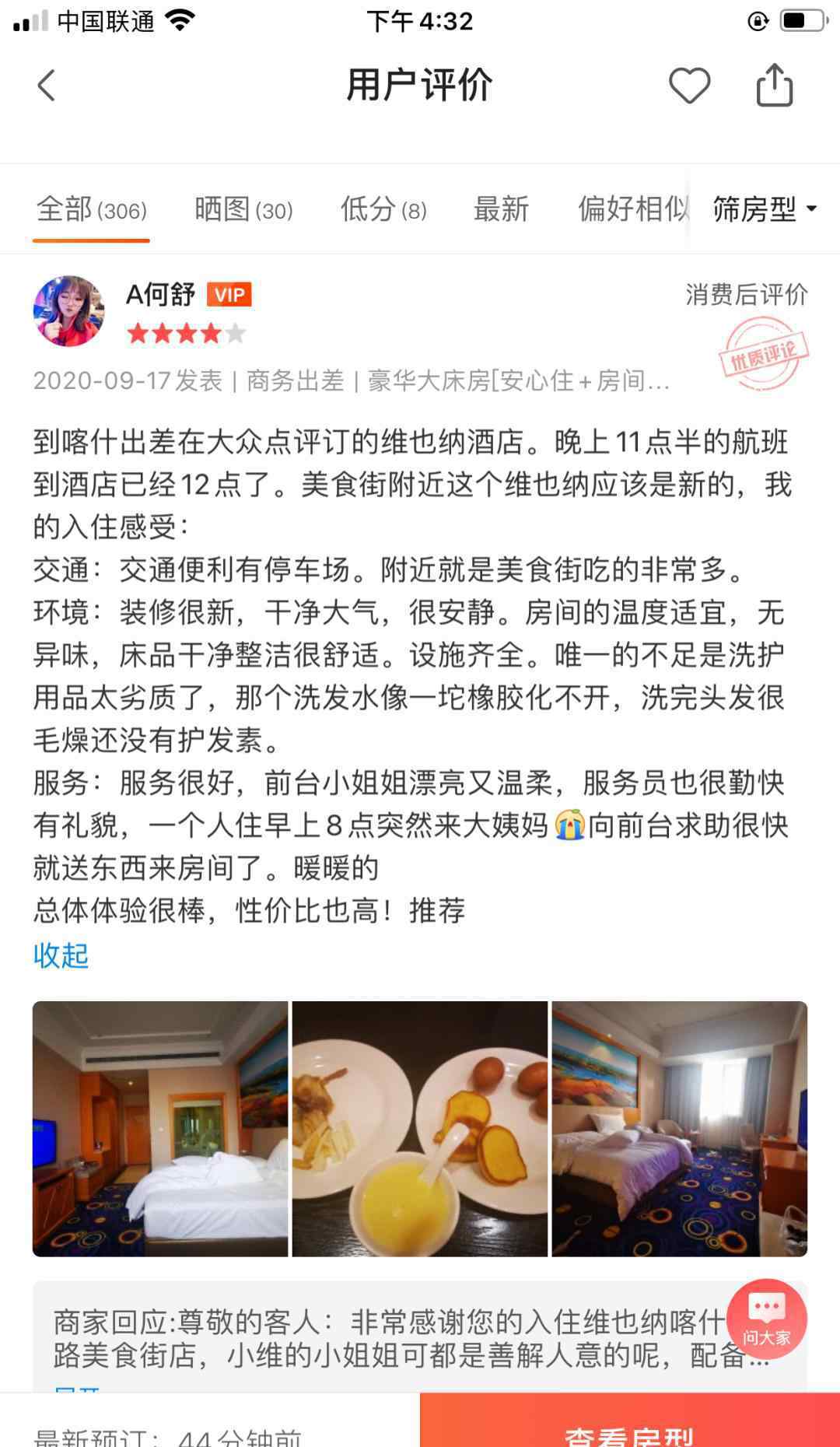Screen dimensions: 840x1447
Task: Show reviews with photos 晒图 (30)
Action: tap(243, 209)
